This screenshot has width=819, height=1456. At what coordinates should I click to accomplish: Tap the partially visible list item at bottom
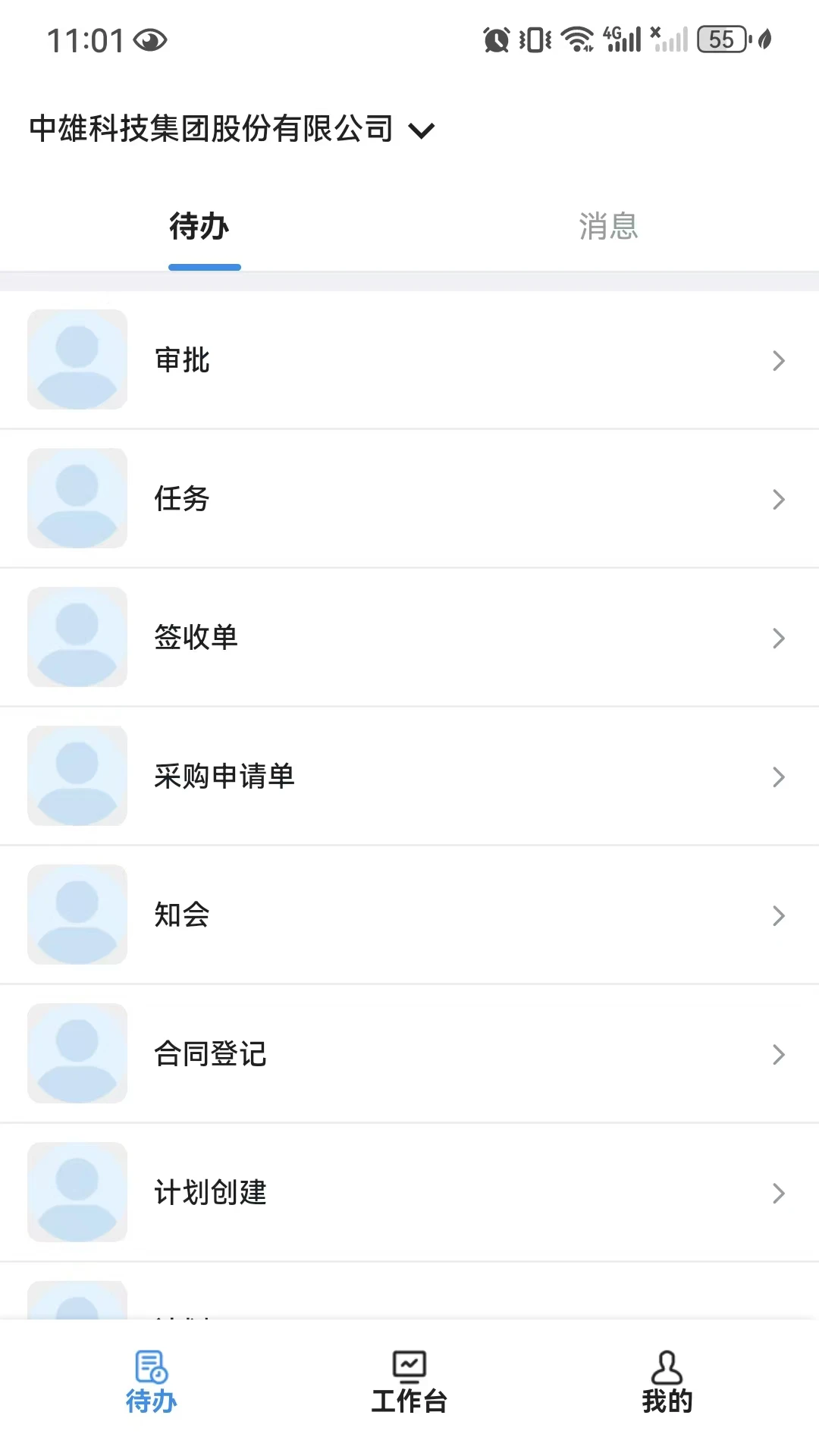click(x=409, y=1304)
